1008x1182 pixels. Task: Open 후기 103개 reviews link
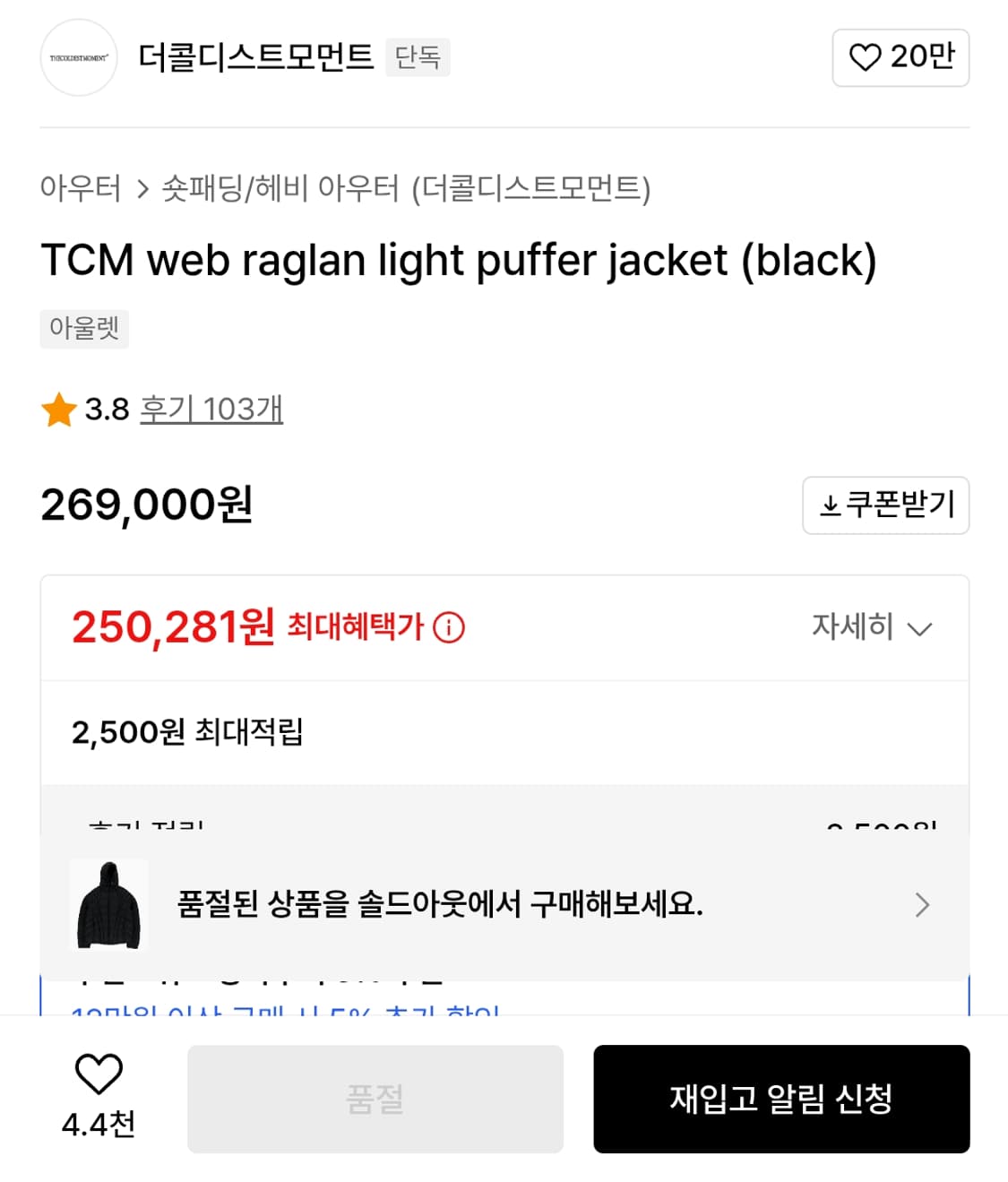tap(211, 409)
